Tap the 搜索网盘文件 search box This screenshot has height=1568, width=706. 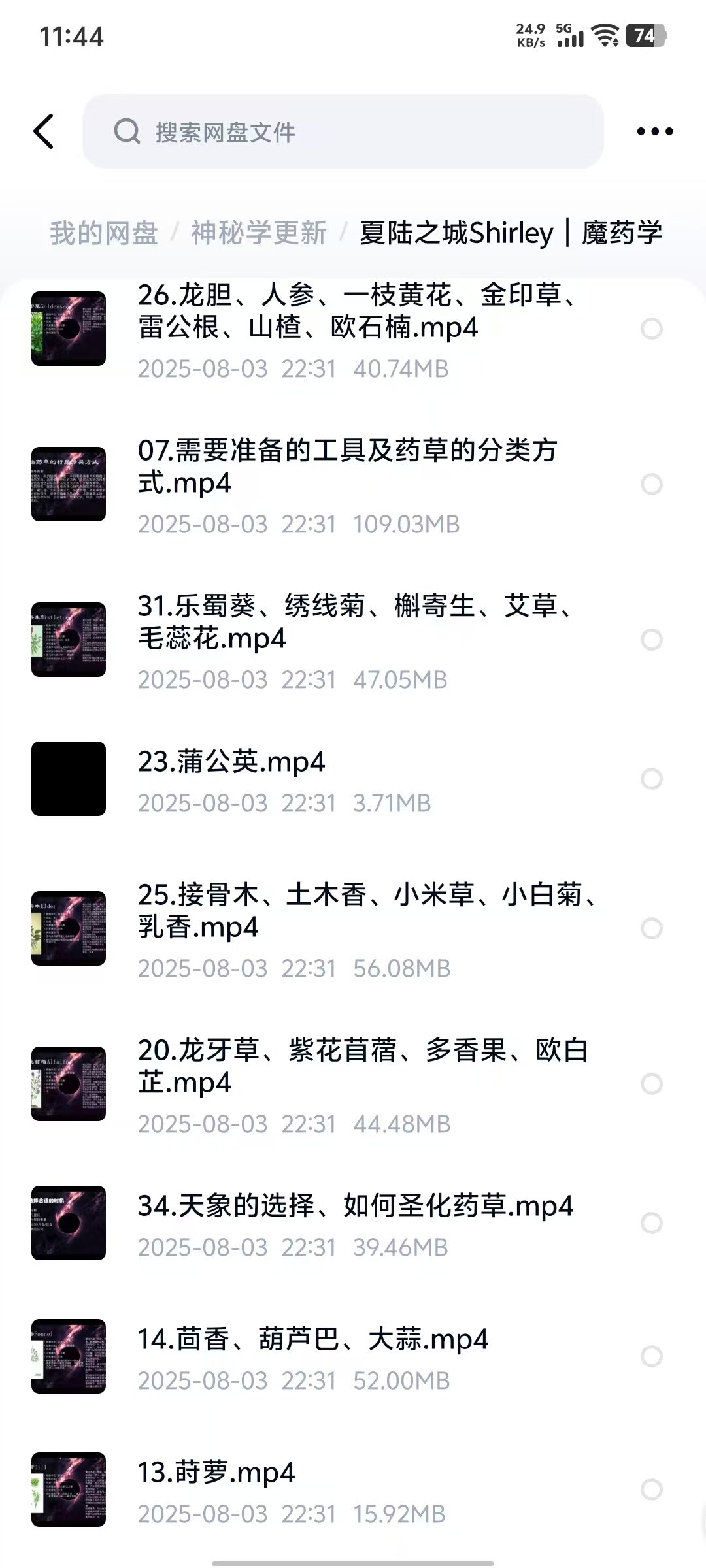[343, 131]
